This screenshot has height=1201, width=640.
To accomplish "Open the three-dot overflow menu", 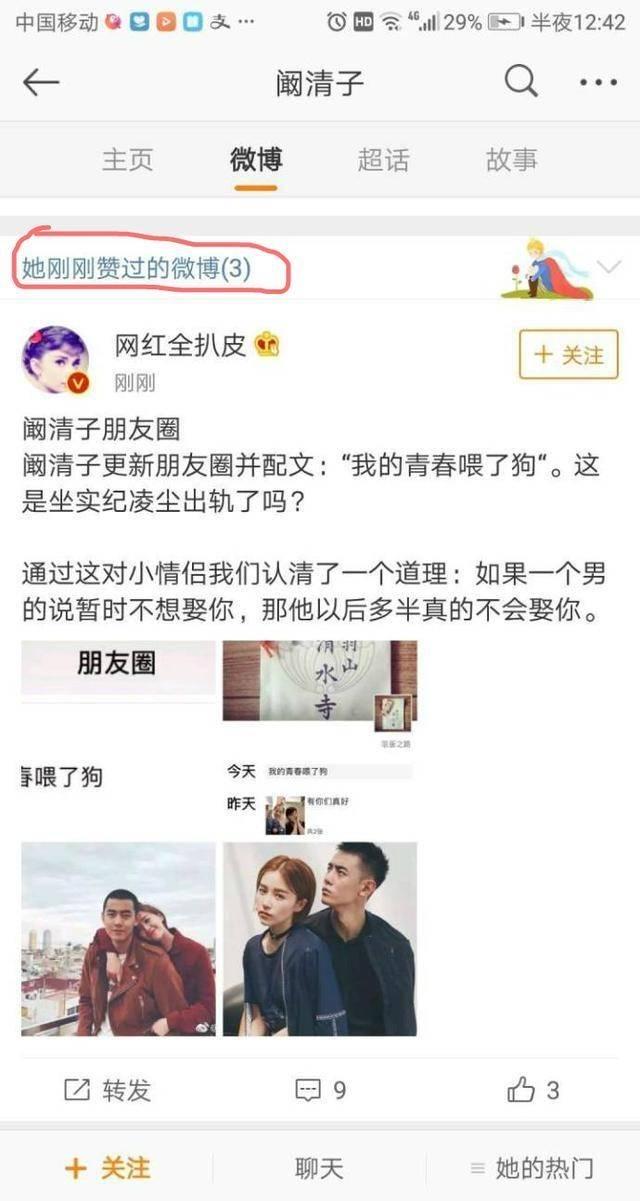I will [598, 83].
